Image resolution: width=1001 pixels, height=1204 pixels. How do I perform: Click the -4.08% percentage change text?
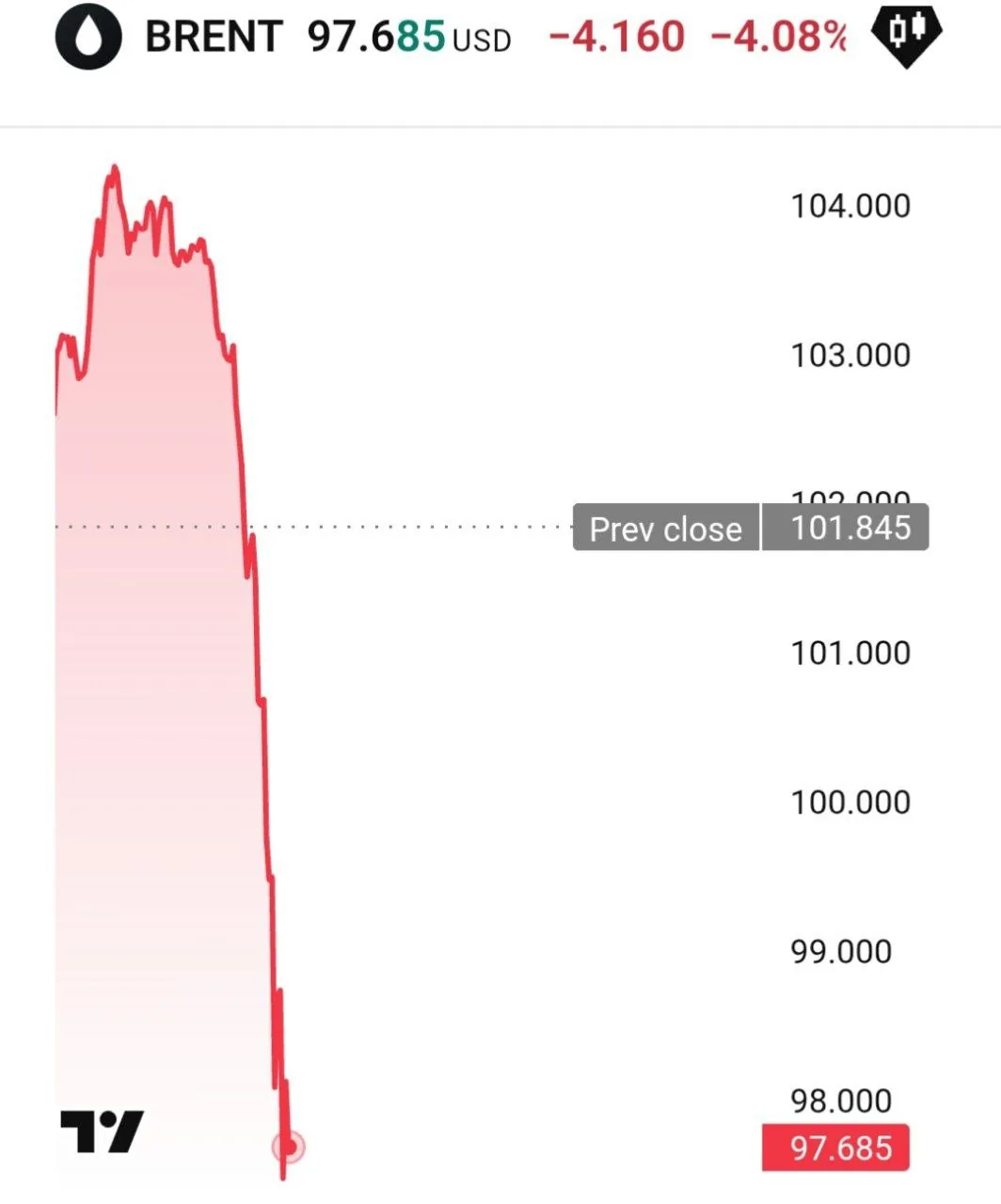777,39
